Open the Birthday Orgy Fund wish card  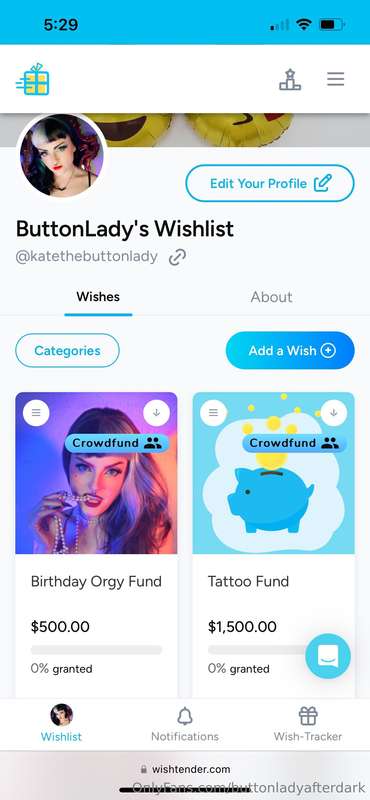[96, 544]
